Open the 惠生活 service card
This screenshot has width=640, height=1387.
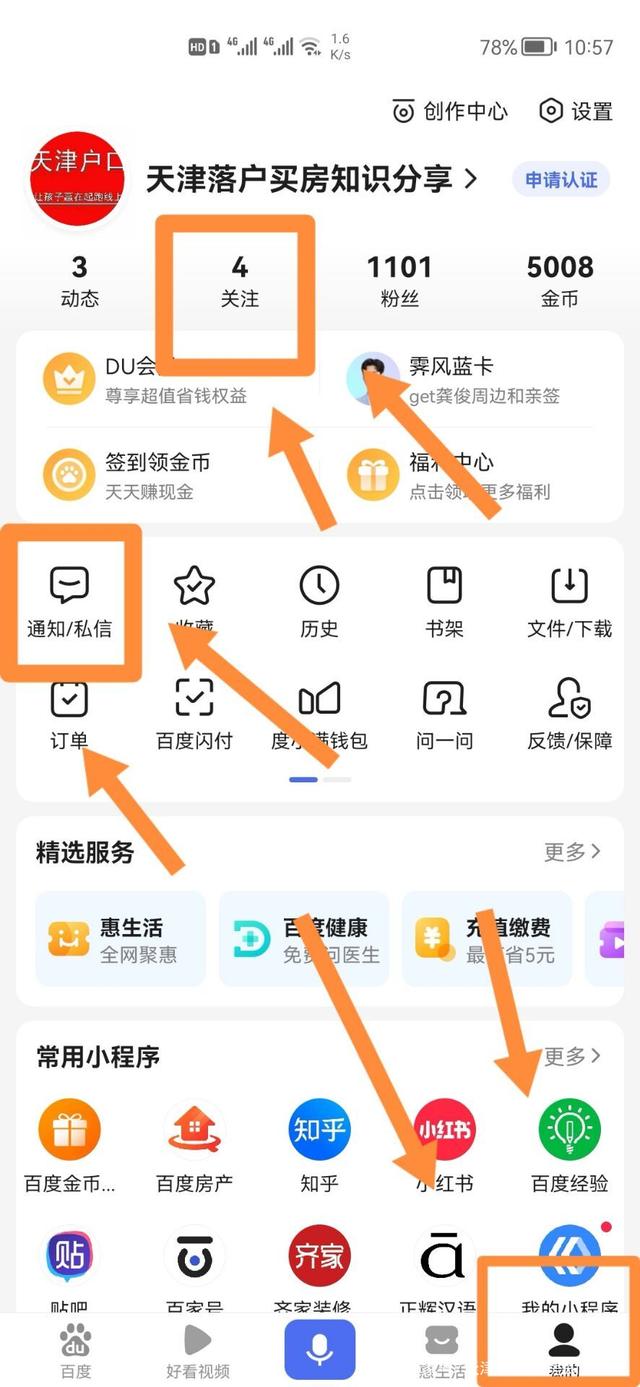pyautogui.click(x=120, y=939)
